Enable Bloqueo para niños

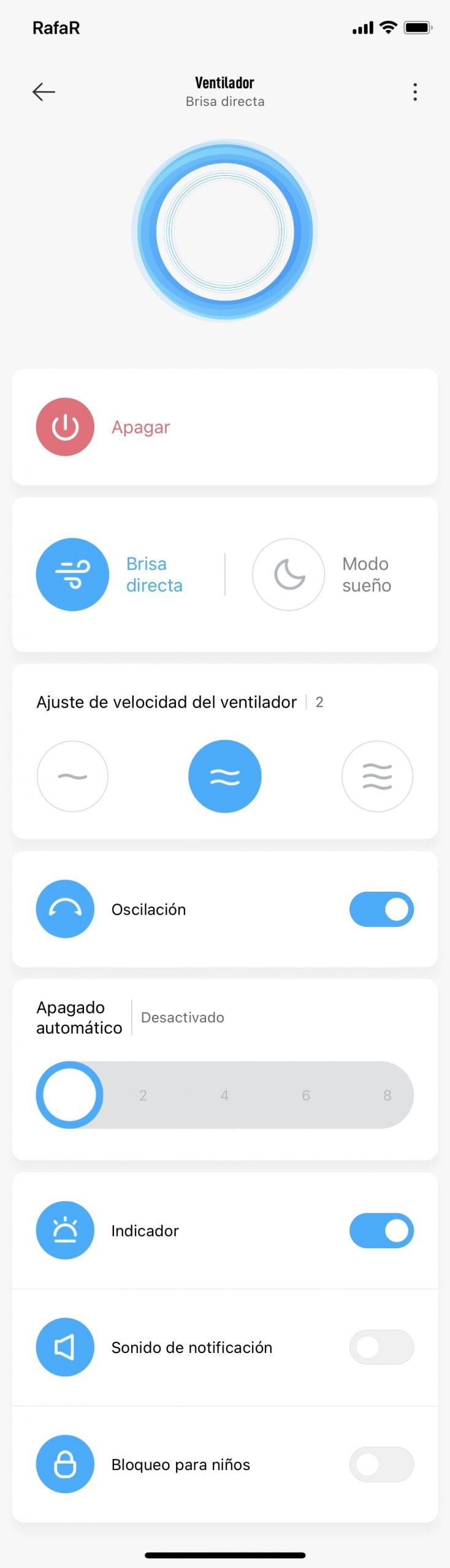(x=381, y=1464)
